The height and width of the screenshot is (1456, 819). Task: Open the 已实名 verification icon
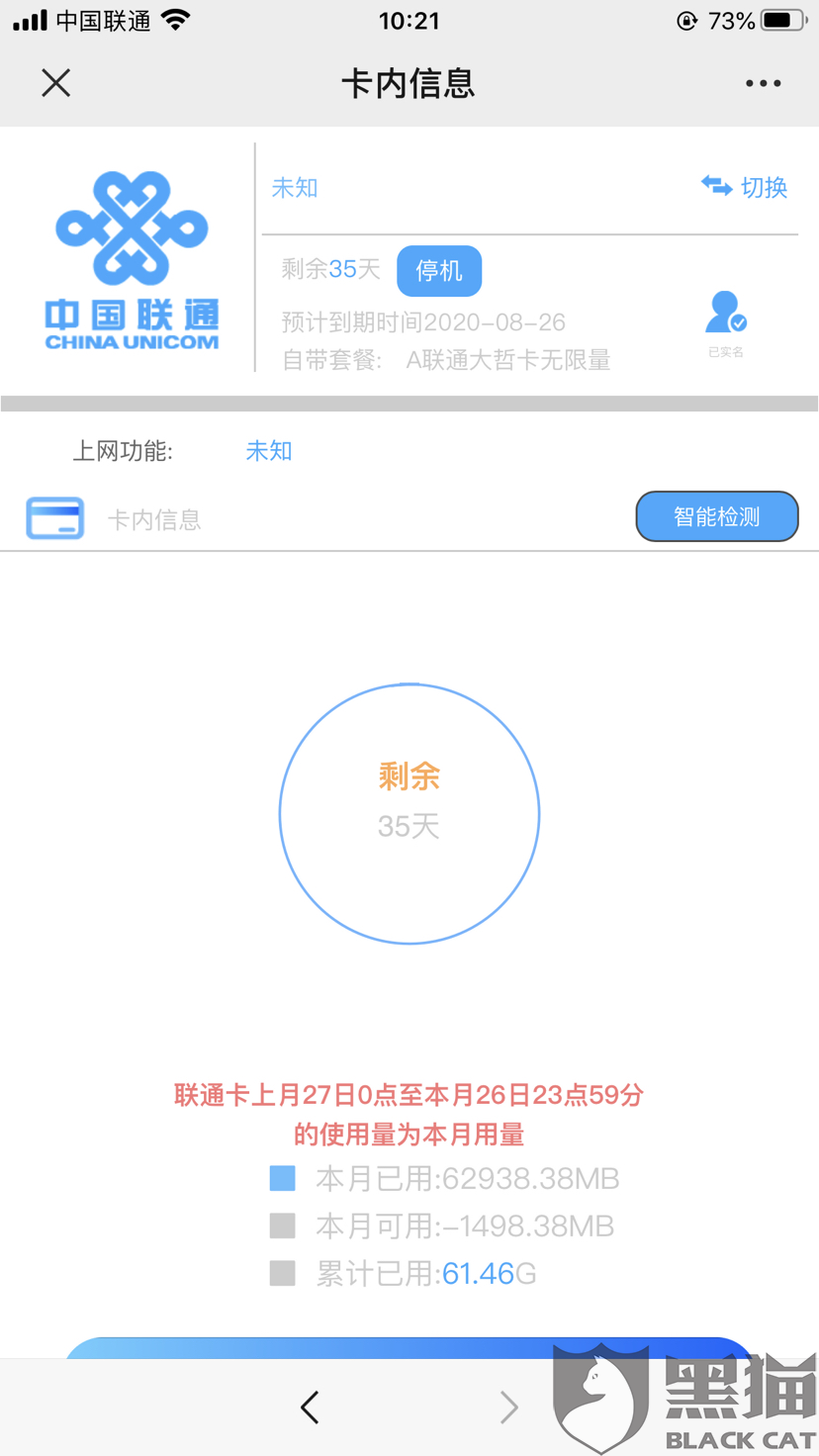(725, 317)
